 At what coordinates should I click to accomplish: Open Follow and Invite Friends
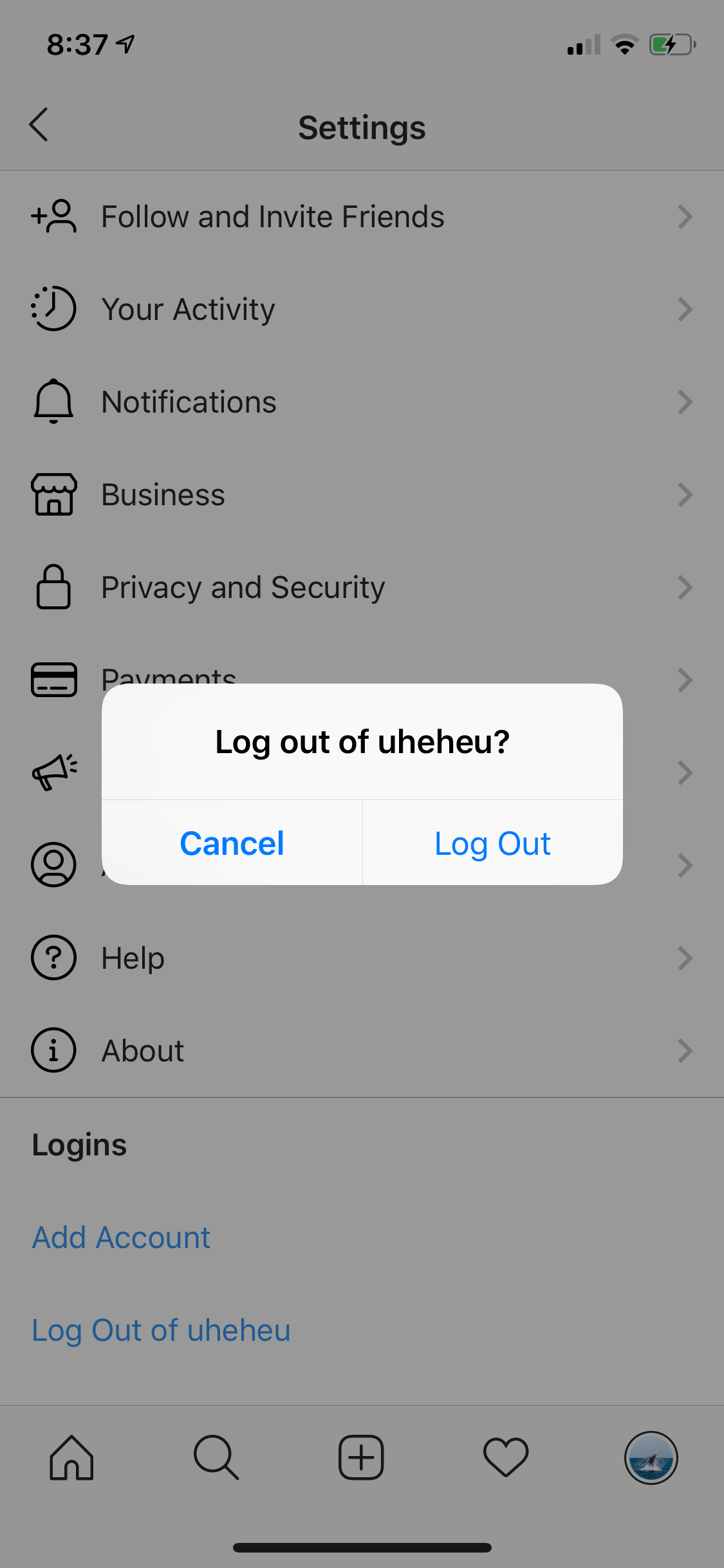[x=362, y=217]
